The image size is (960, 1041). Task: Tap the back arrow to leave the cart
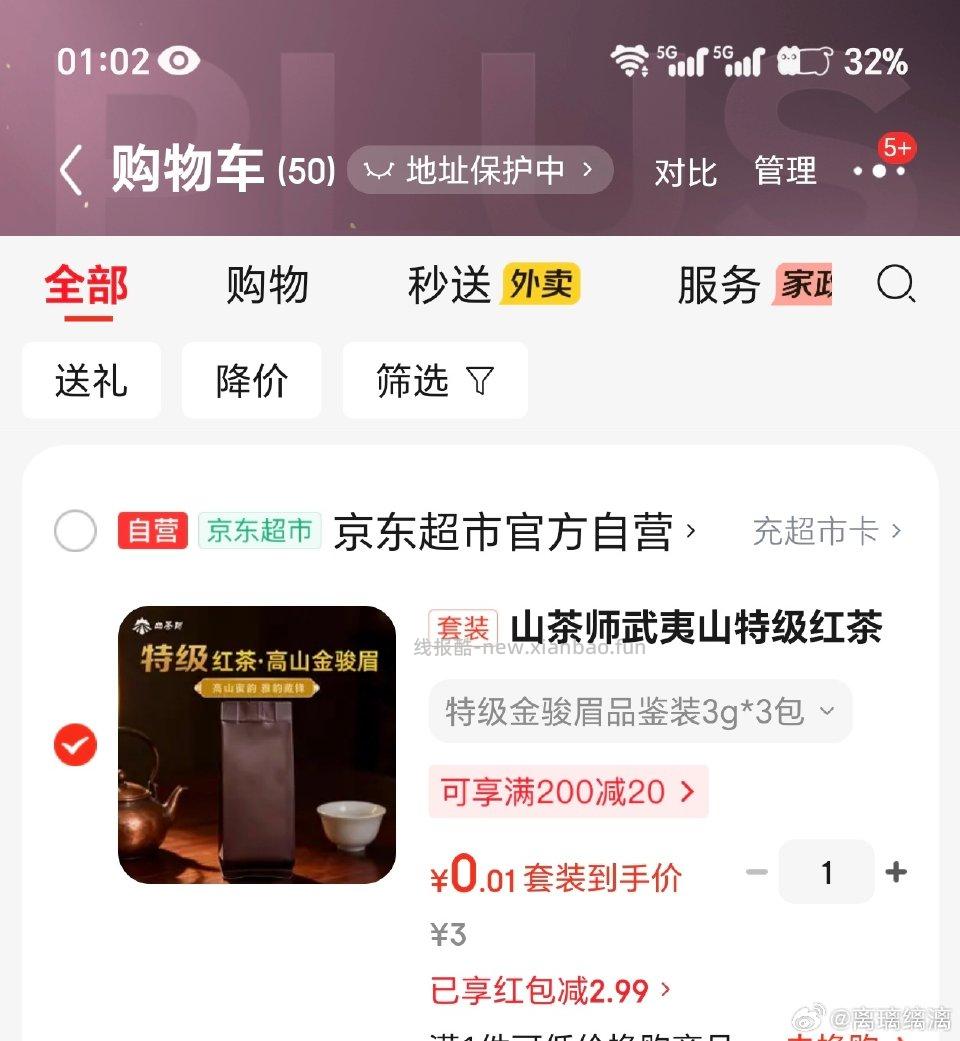coord(68,170)
